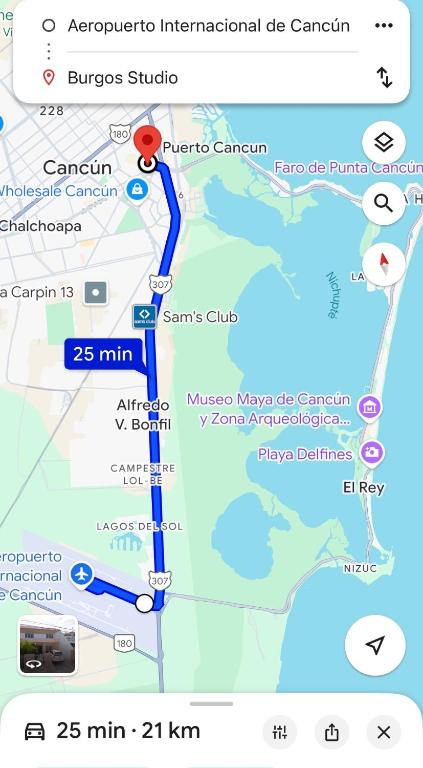Open the map layers selector
The height and width of the screenshot is (768, 423).
click(384, 143)
